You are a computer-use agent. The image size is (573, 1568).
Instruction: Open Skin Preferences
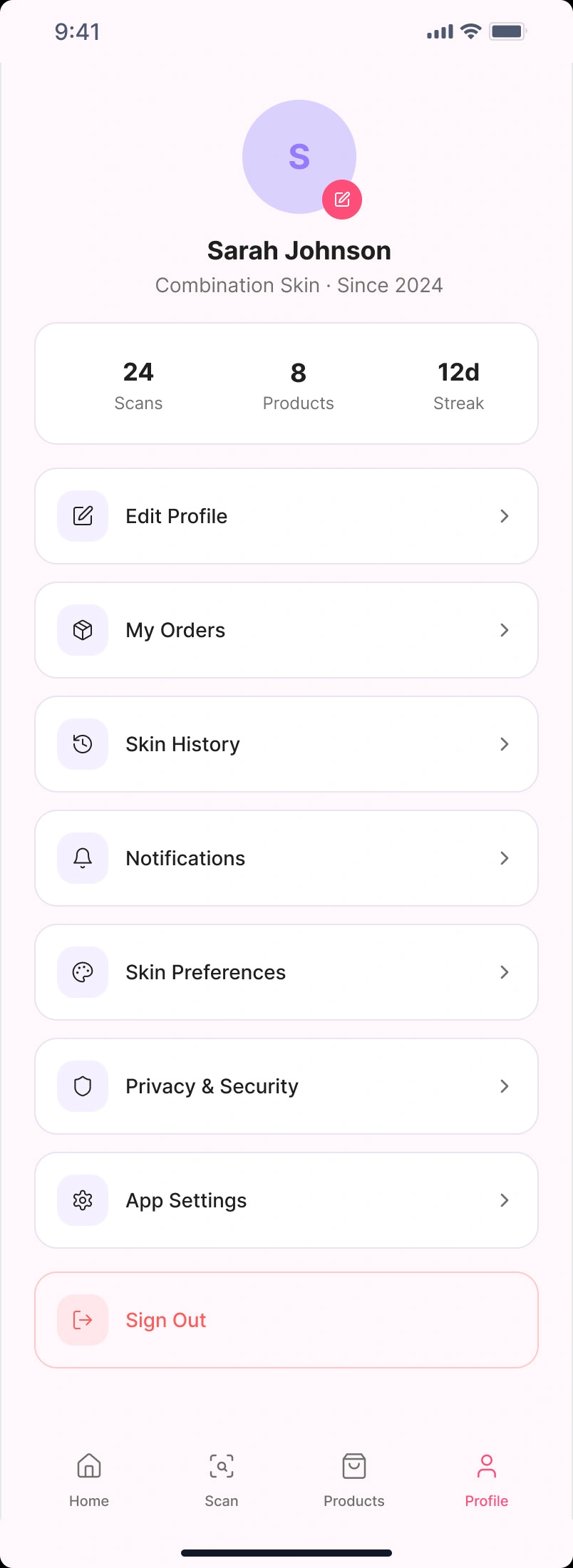(286, 972)
